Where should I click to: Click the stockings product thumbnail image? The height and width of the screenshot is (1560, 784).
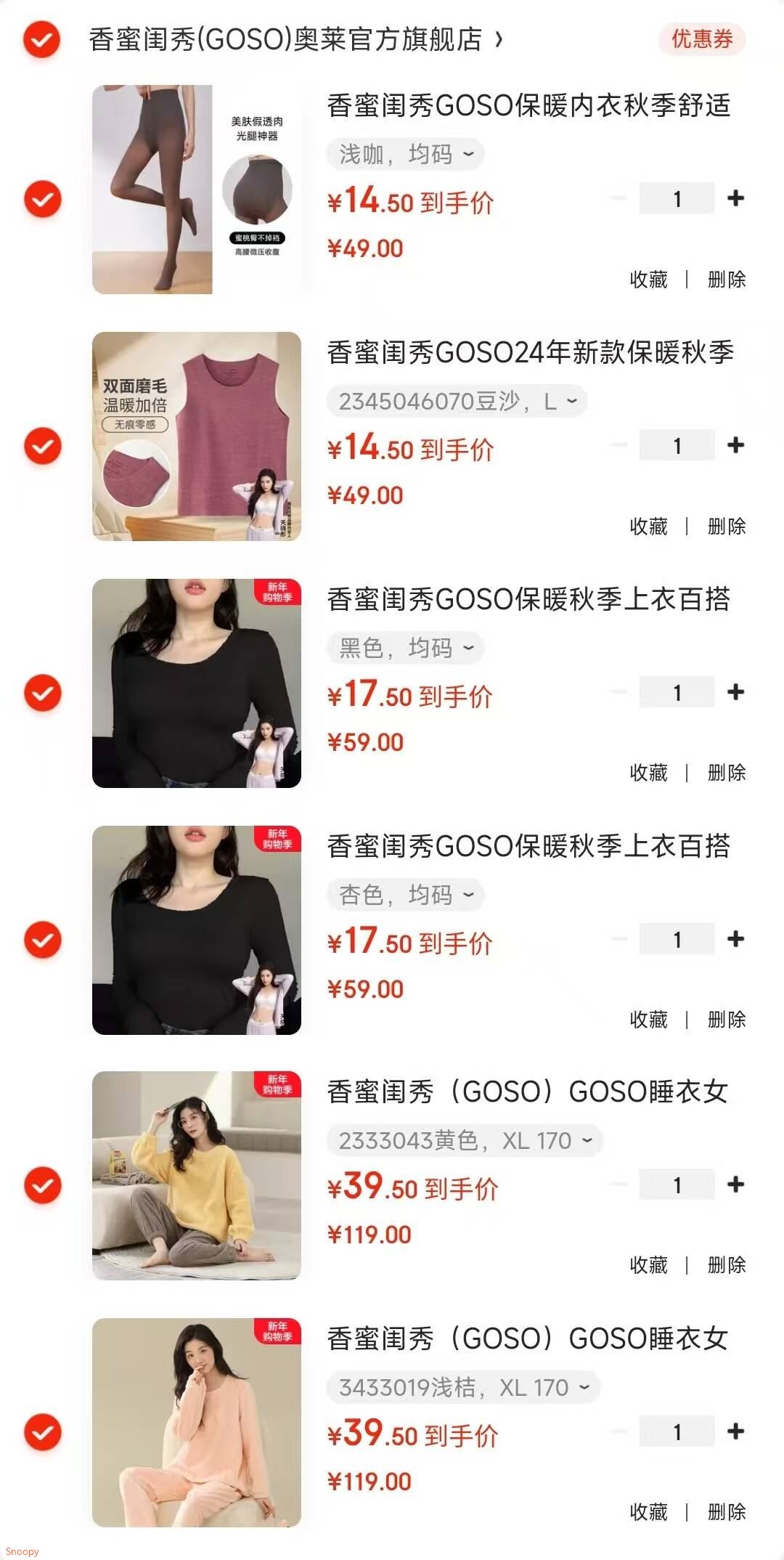[196, 189]
